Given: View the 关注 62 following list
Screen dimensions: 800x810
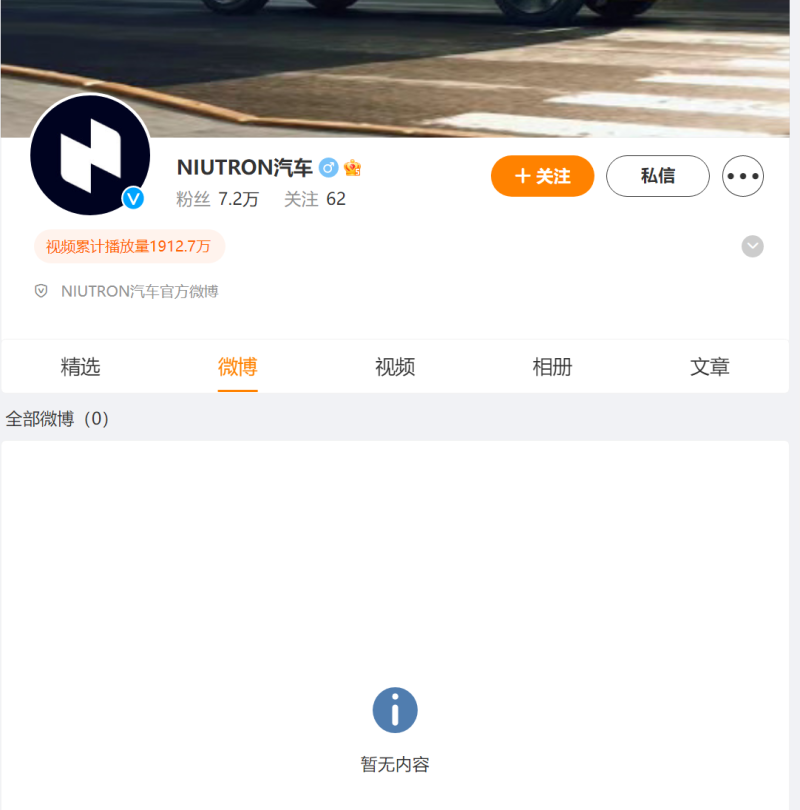Looking at the screenshot, I should [314, 199].
